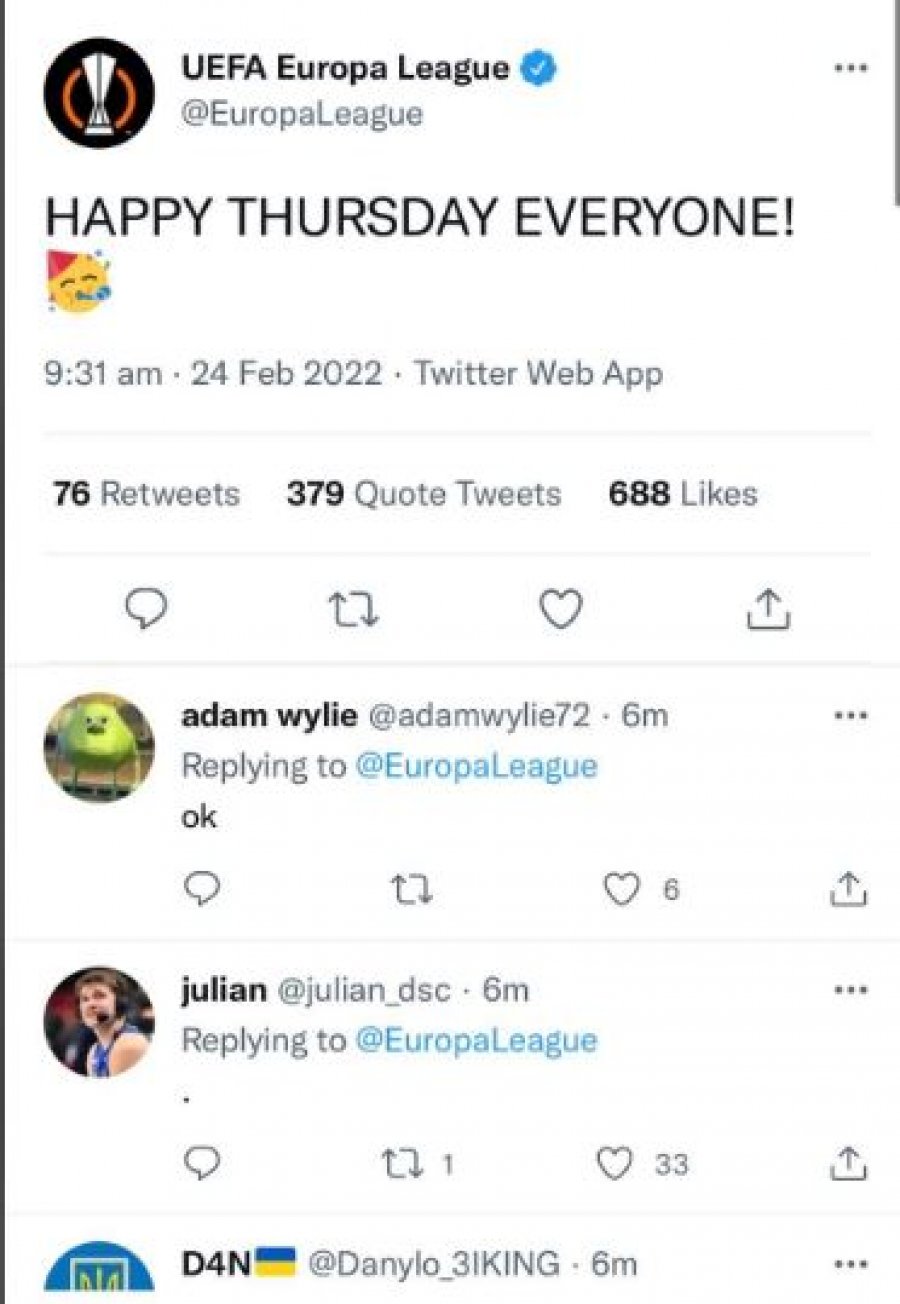
Task: View the 379 Quote Tweets
Action: tap(423, 494)
